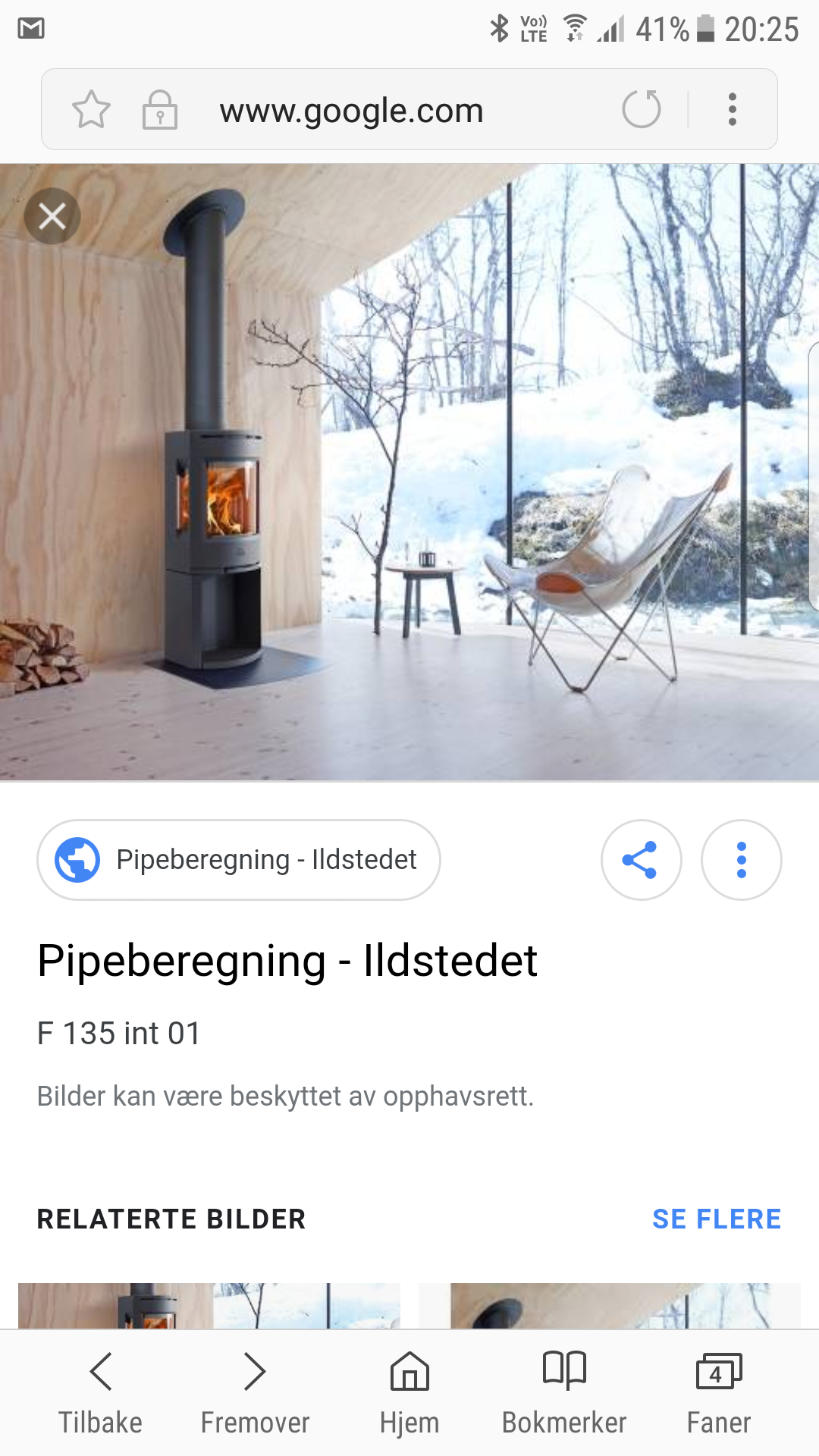The height and width of the screenshot is (1456, 819).
Task: Open image options three-dot menu
Action: [x=741, y=860]
